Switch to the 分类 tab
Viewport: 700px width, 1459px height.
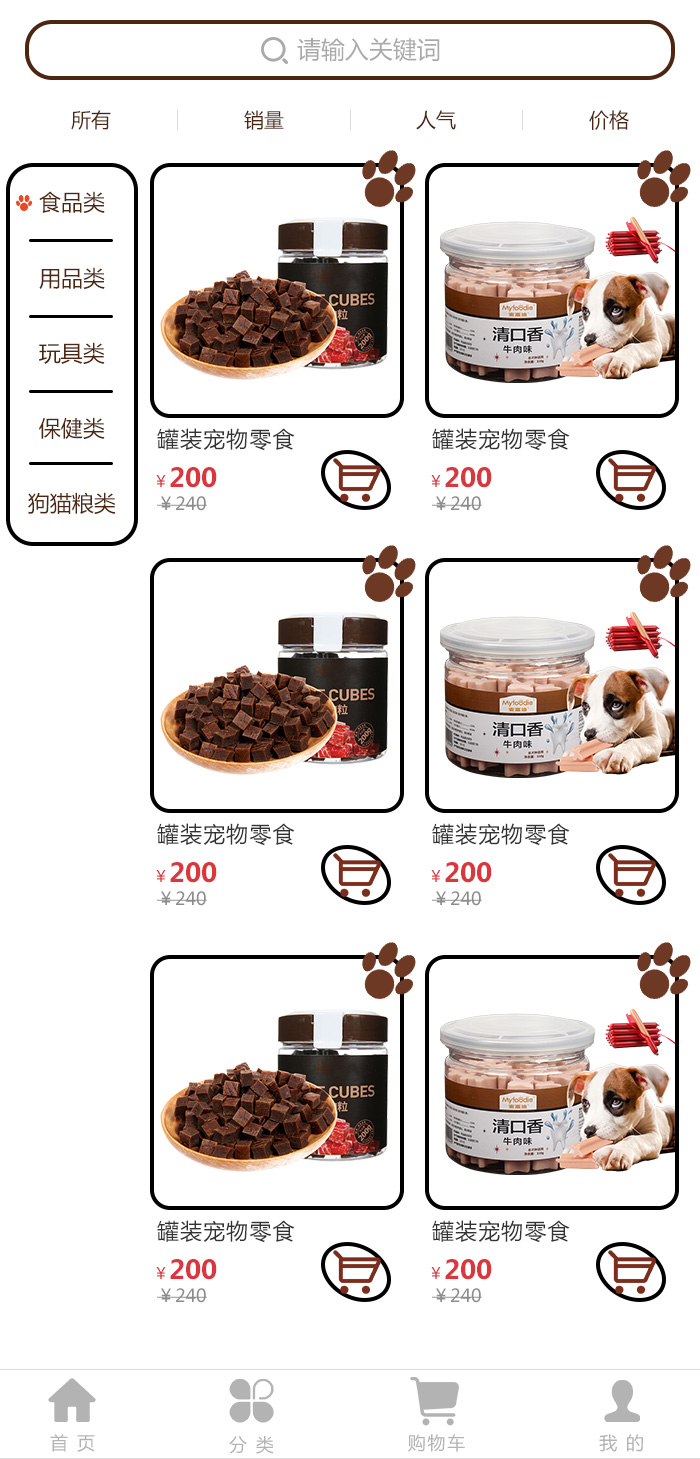coord(251,1414)
